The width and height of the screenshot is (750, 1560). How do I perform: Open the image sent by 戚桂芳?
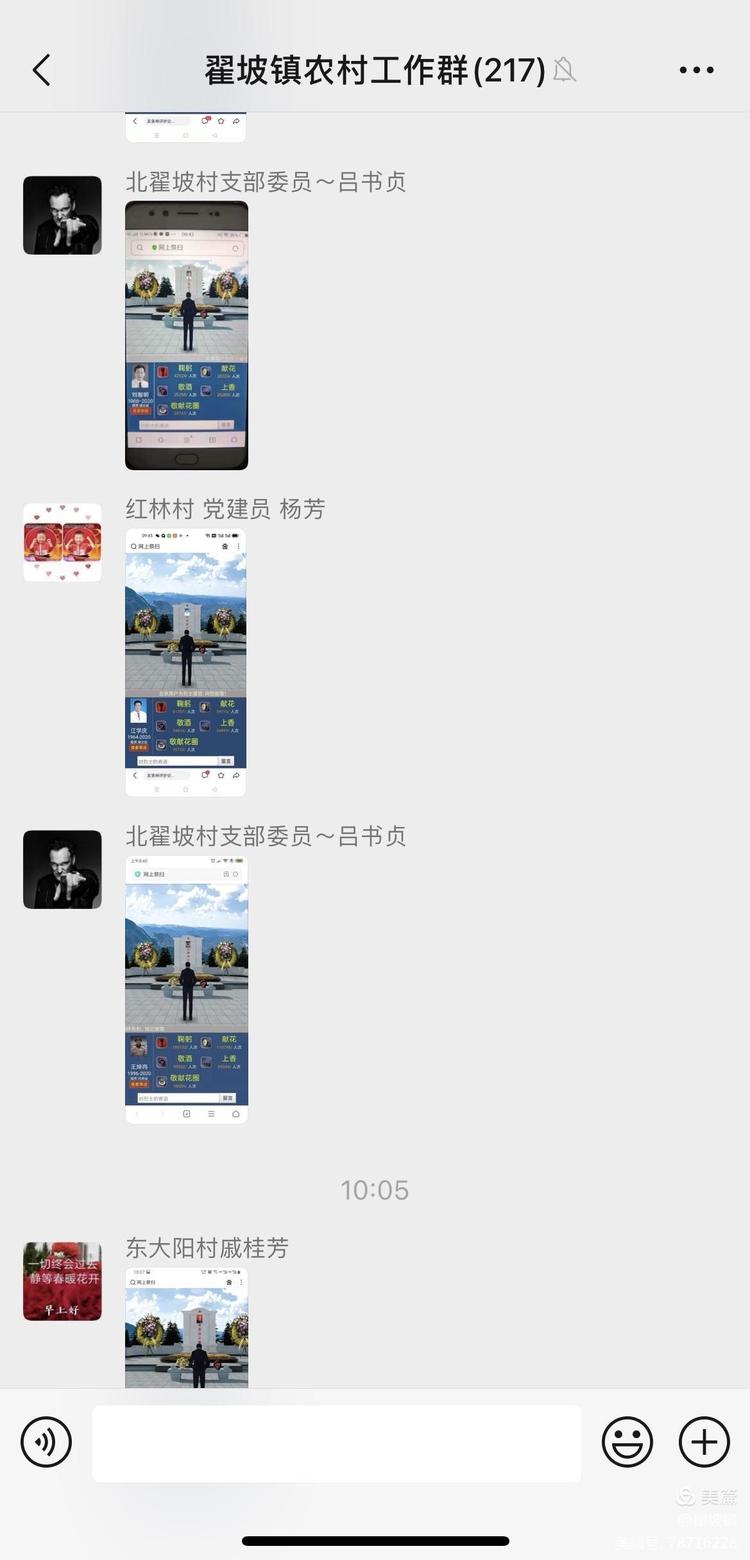tap(186, 1327)
